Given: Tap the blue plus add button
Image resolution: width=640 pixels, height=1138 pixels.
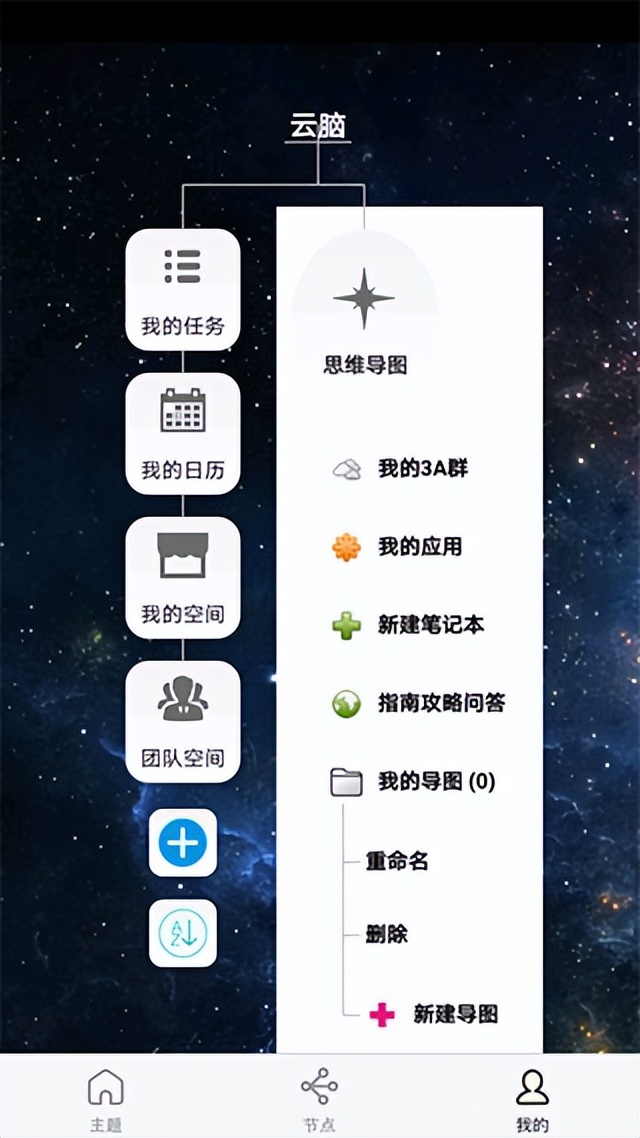Looking at the screenshot, I should pos(183,843).
